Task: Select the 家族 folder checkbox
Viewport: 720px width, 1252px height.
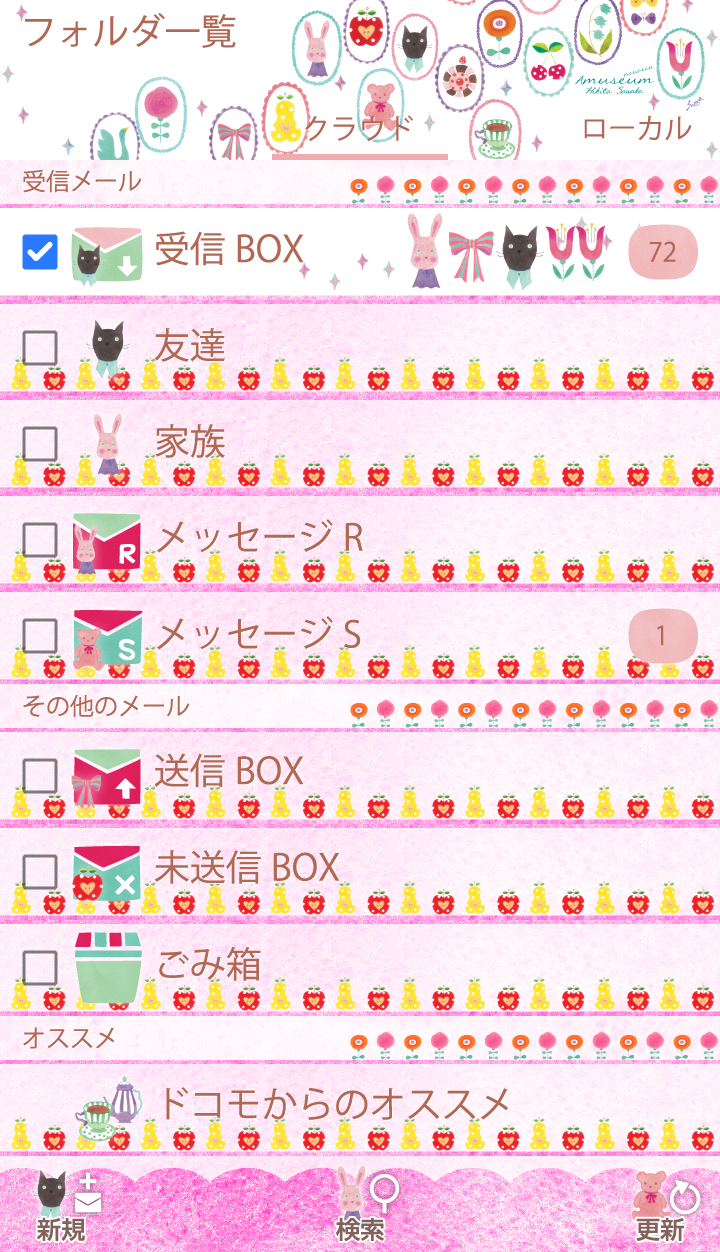Action: coord(40,444)
